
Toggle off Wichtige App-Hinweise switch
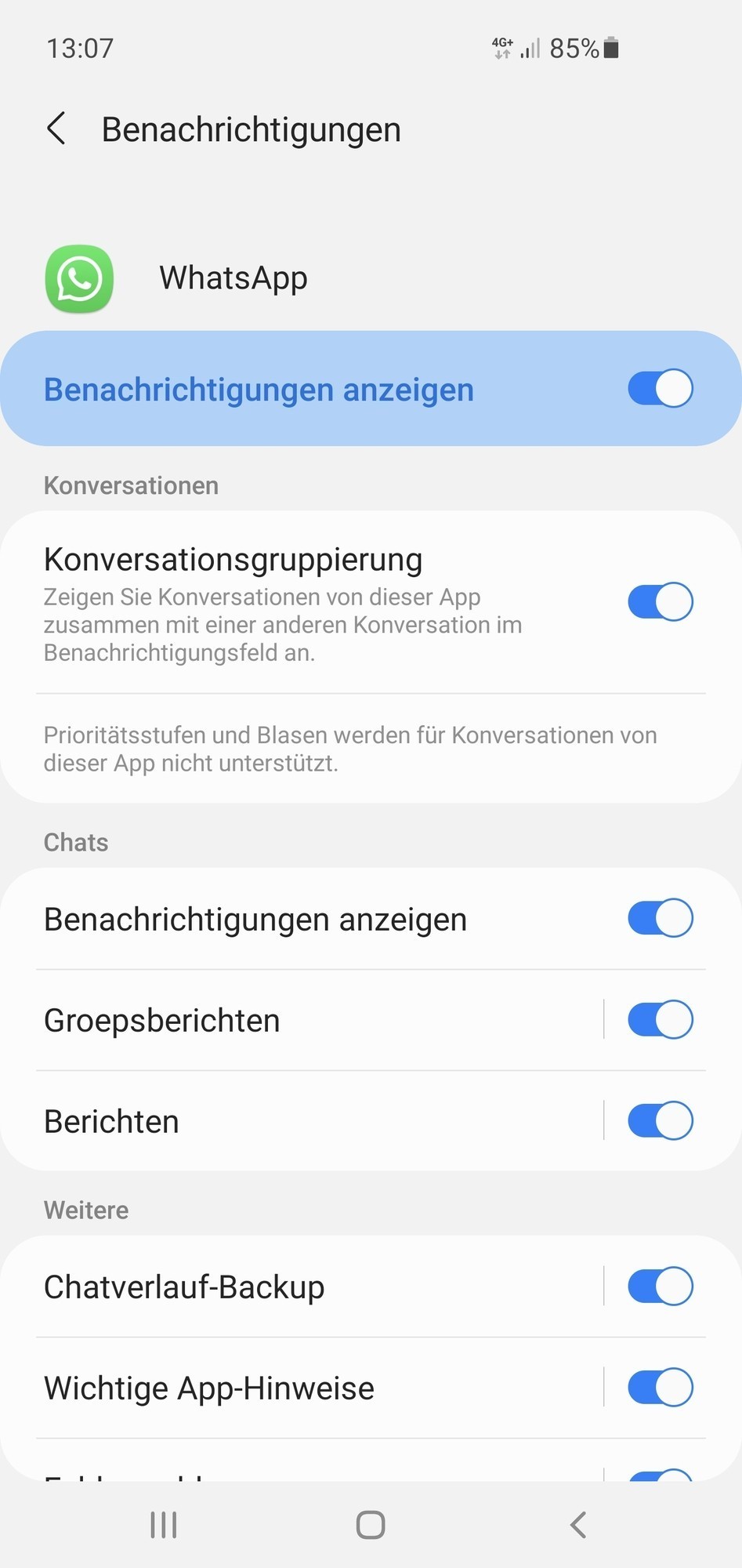(x=660, y=1388)
